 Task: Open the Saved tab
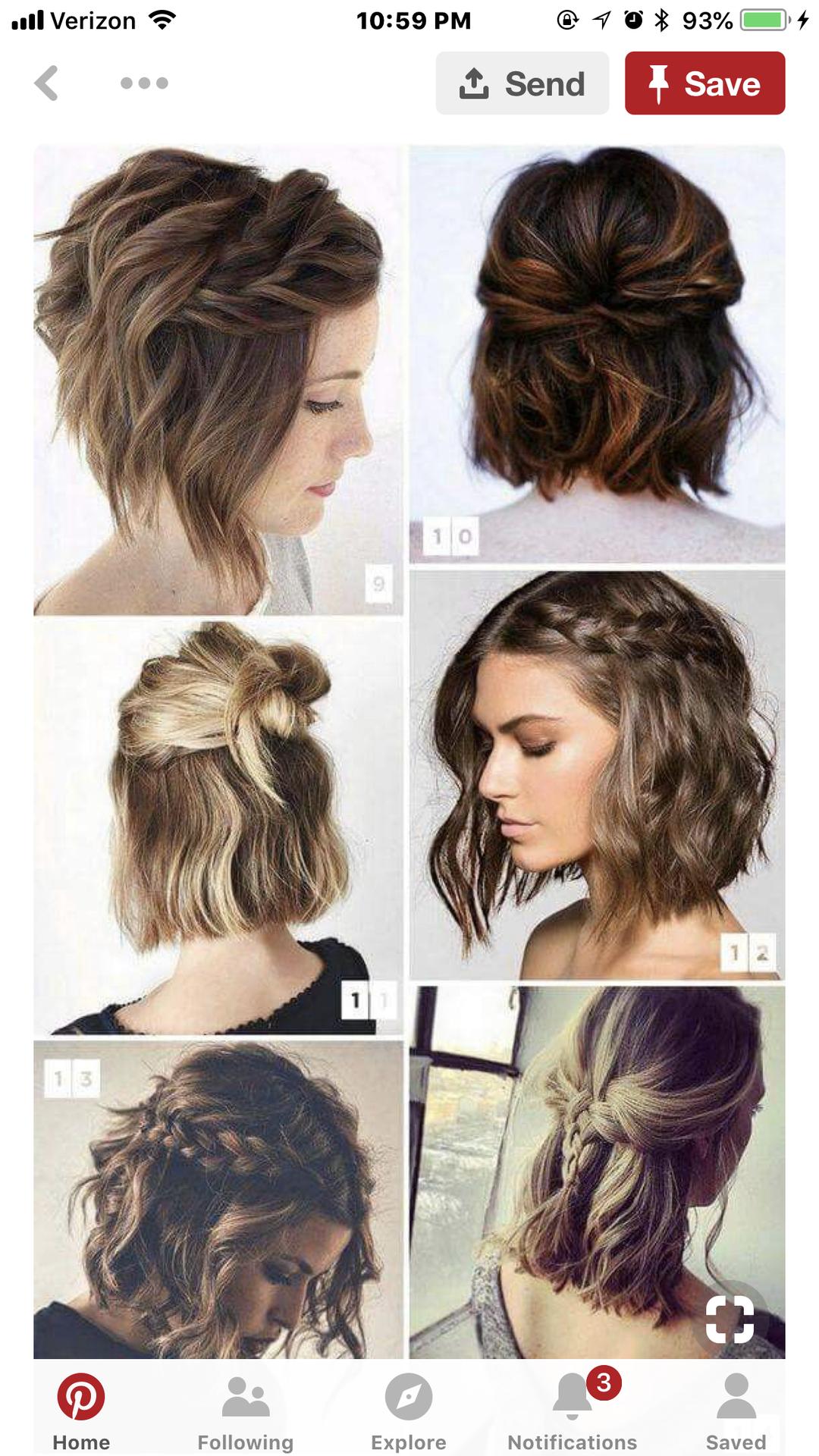[x=736, y=1410]
